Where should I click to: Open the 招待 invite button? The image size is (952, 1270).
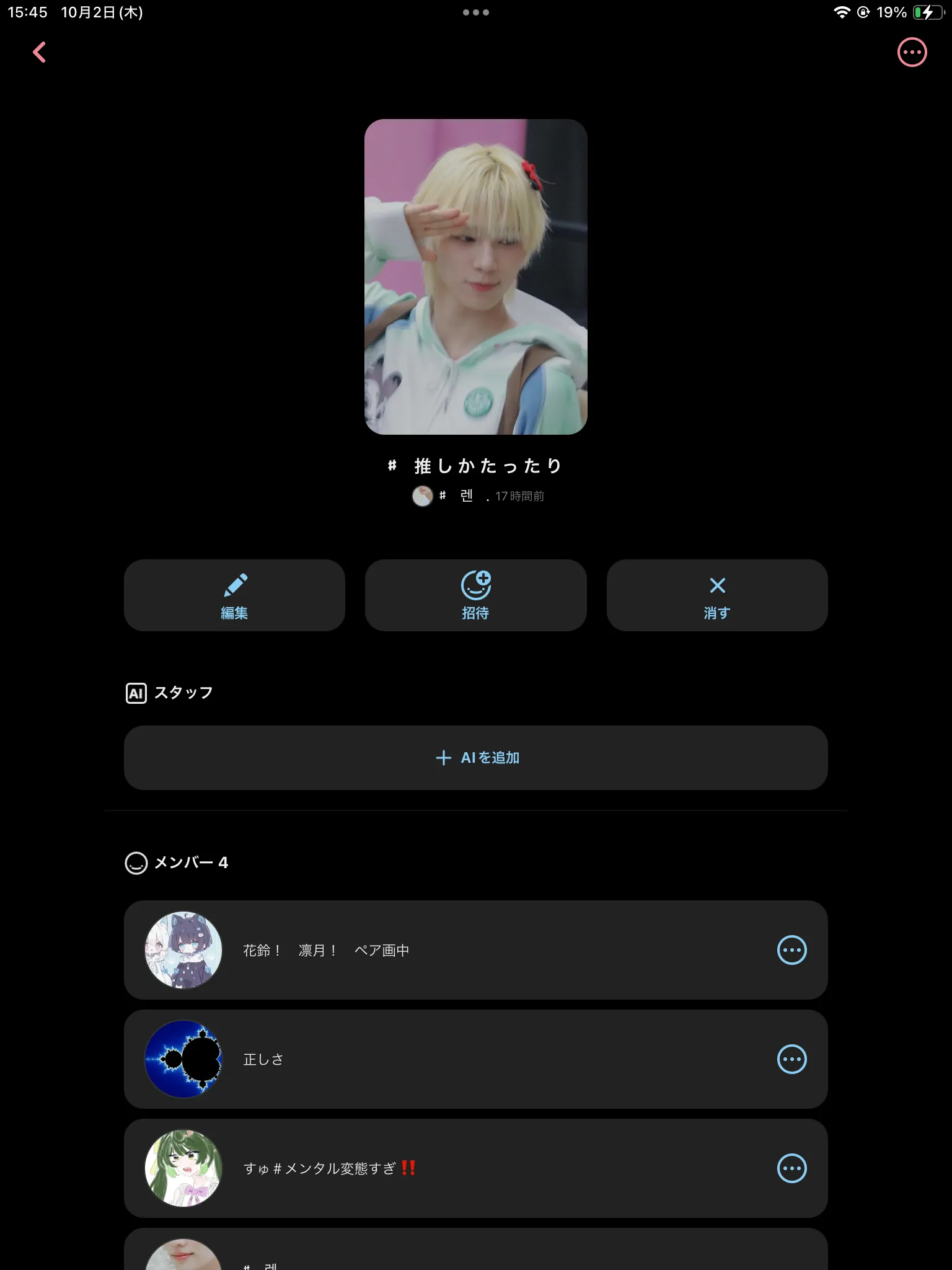point(475,595)
